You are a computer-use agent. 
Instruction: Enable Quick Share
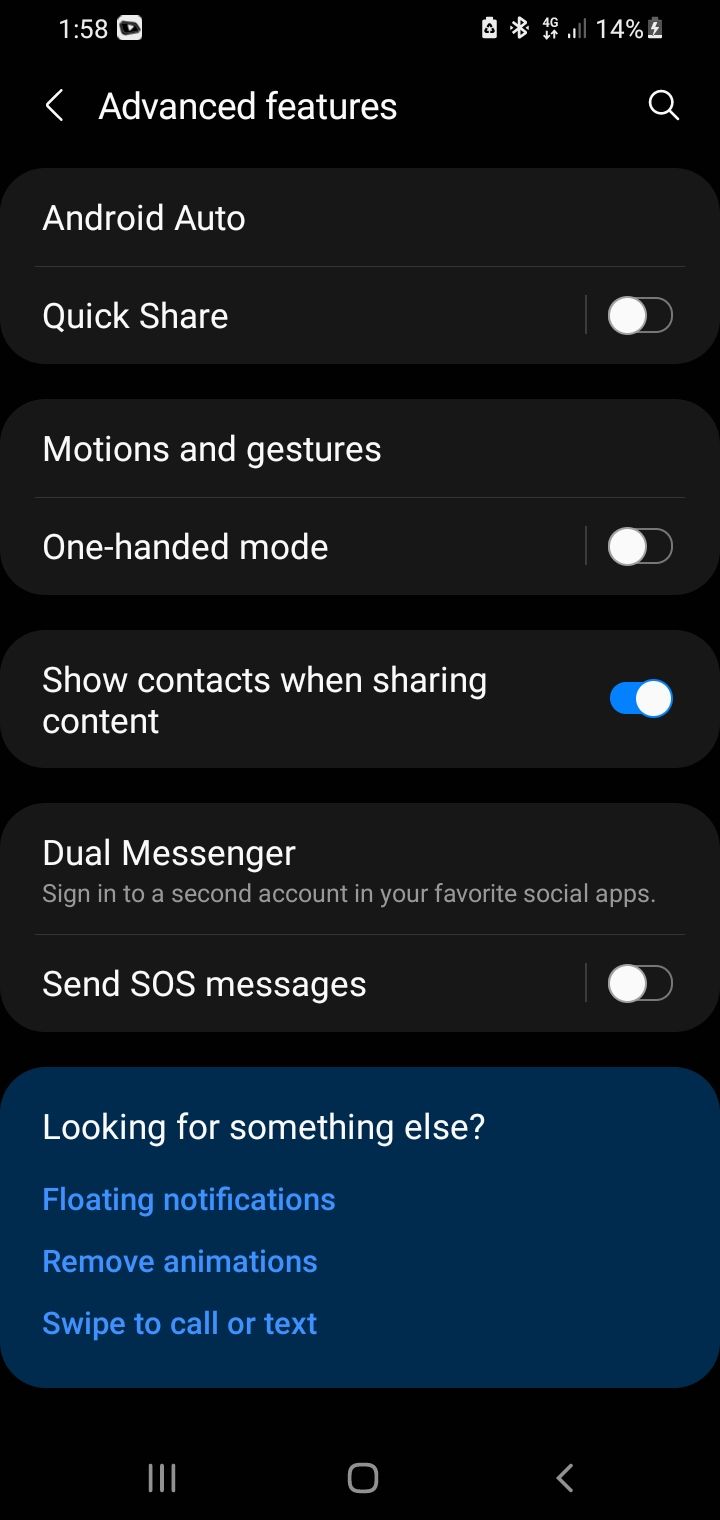(640, 315)
